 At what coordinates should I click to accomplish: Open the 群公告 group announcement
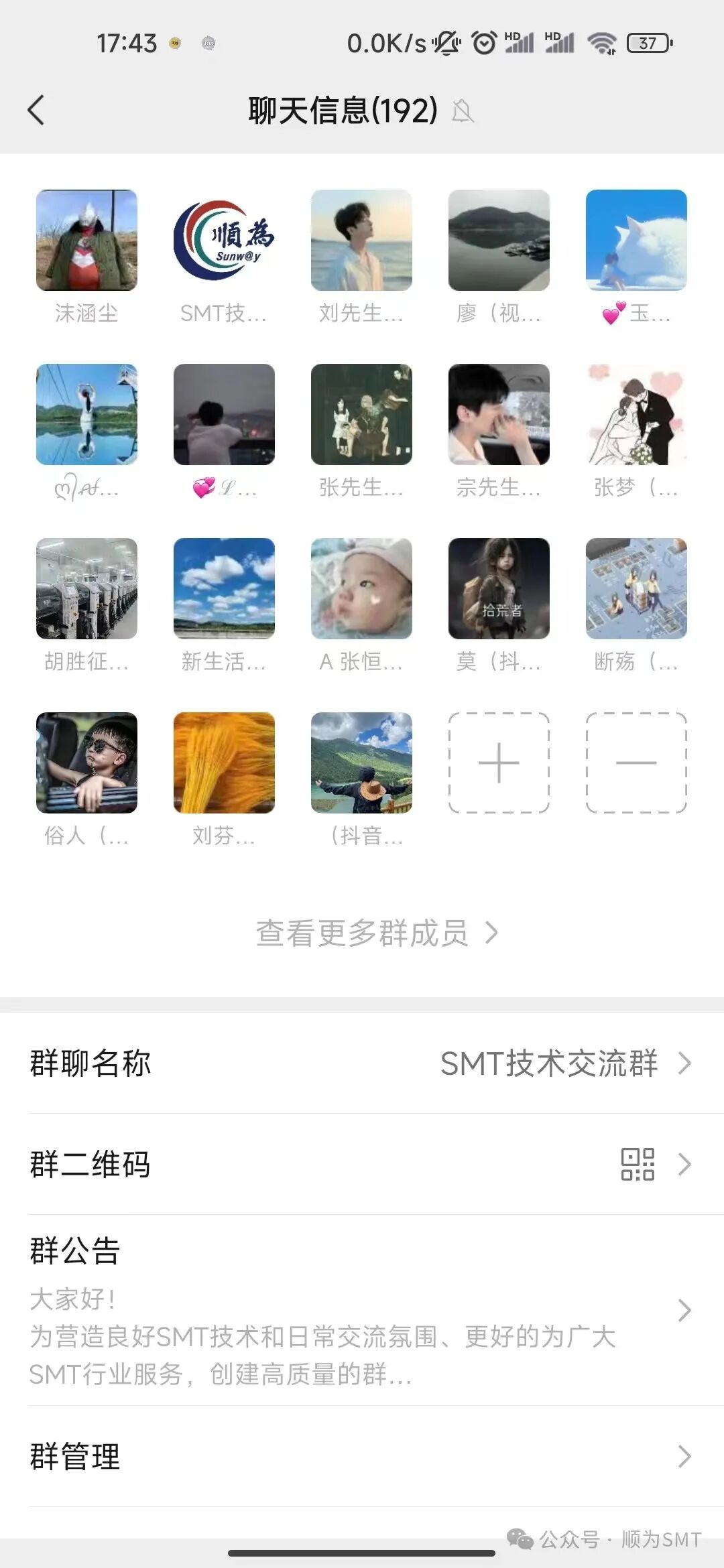pos(362,1310)
